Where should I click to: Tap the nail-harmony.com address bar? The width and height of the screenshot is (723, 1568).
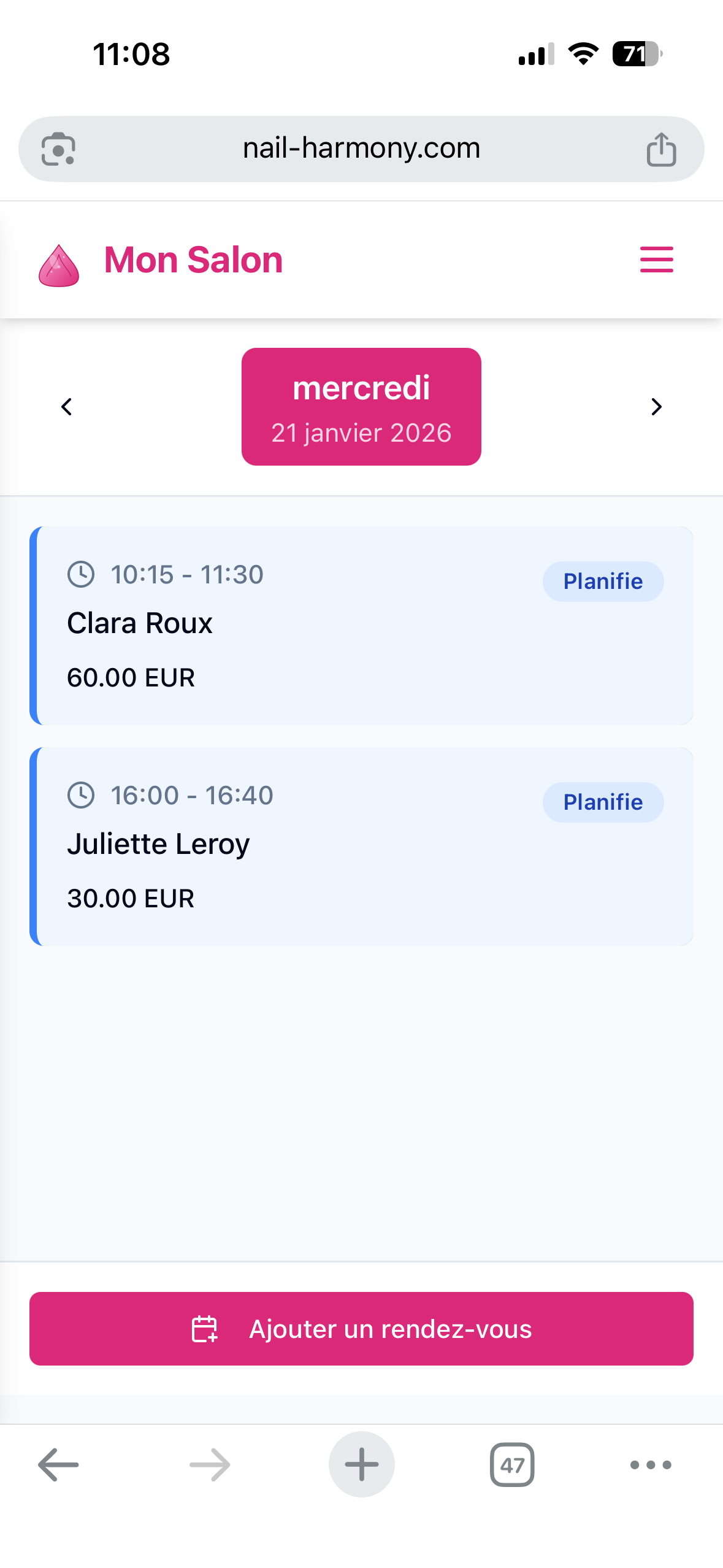click(361, 148)
